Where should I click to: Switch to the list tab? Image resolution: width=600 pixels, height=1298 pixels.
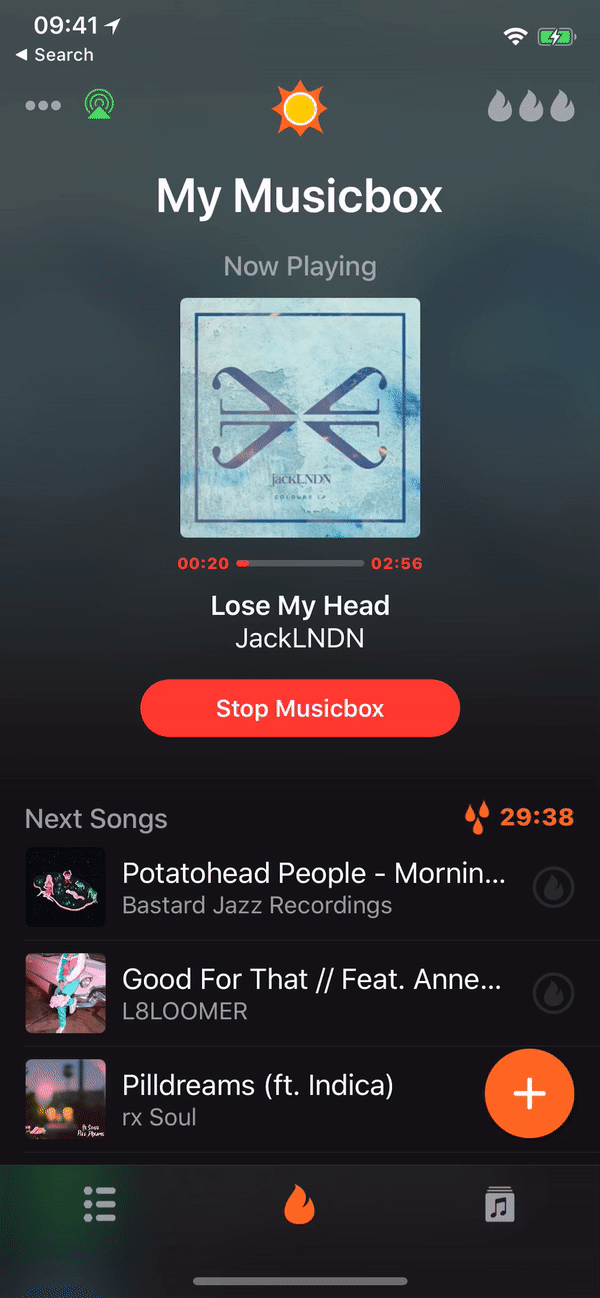[100, 1205]
